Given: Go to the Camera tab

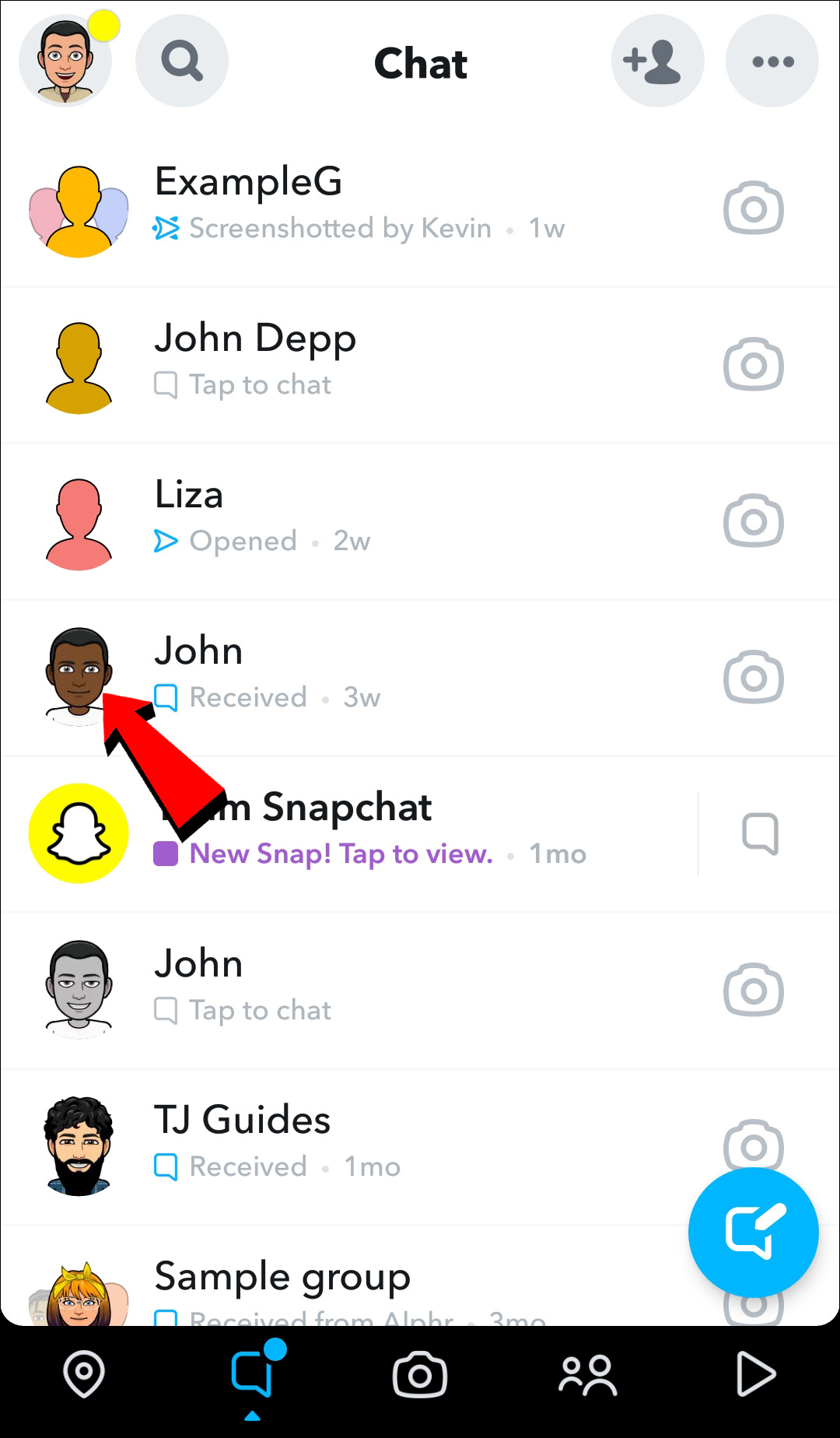Looking at the screenshot, I should 420,1375.
